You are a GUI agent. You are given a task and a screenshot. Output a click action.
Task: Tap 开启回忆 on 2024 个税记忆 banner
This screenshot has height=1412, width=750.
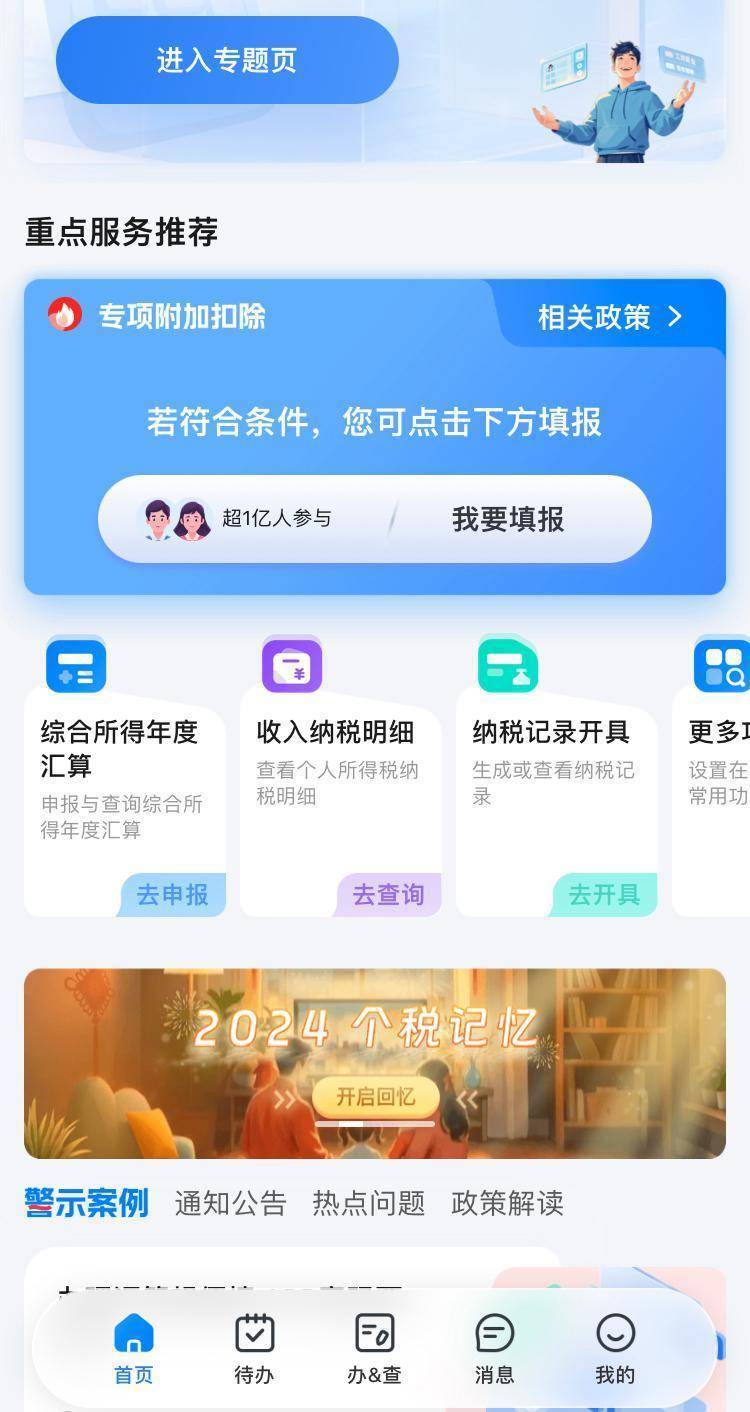375,1097
